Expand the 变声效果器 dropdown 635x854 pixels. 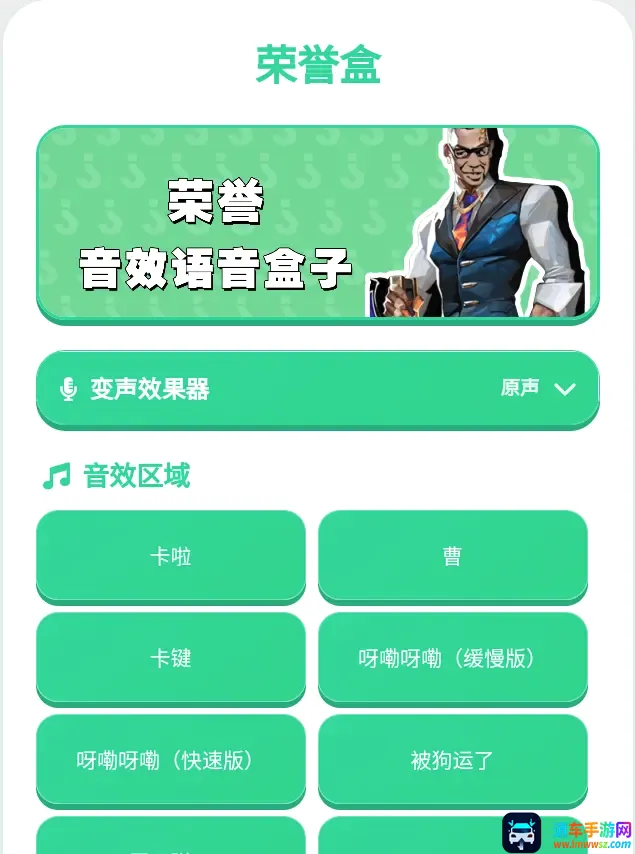(x=318, y=389)
